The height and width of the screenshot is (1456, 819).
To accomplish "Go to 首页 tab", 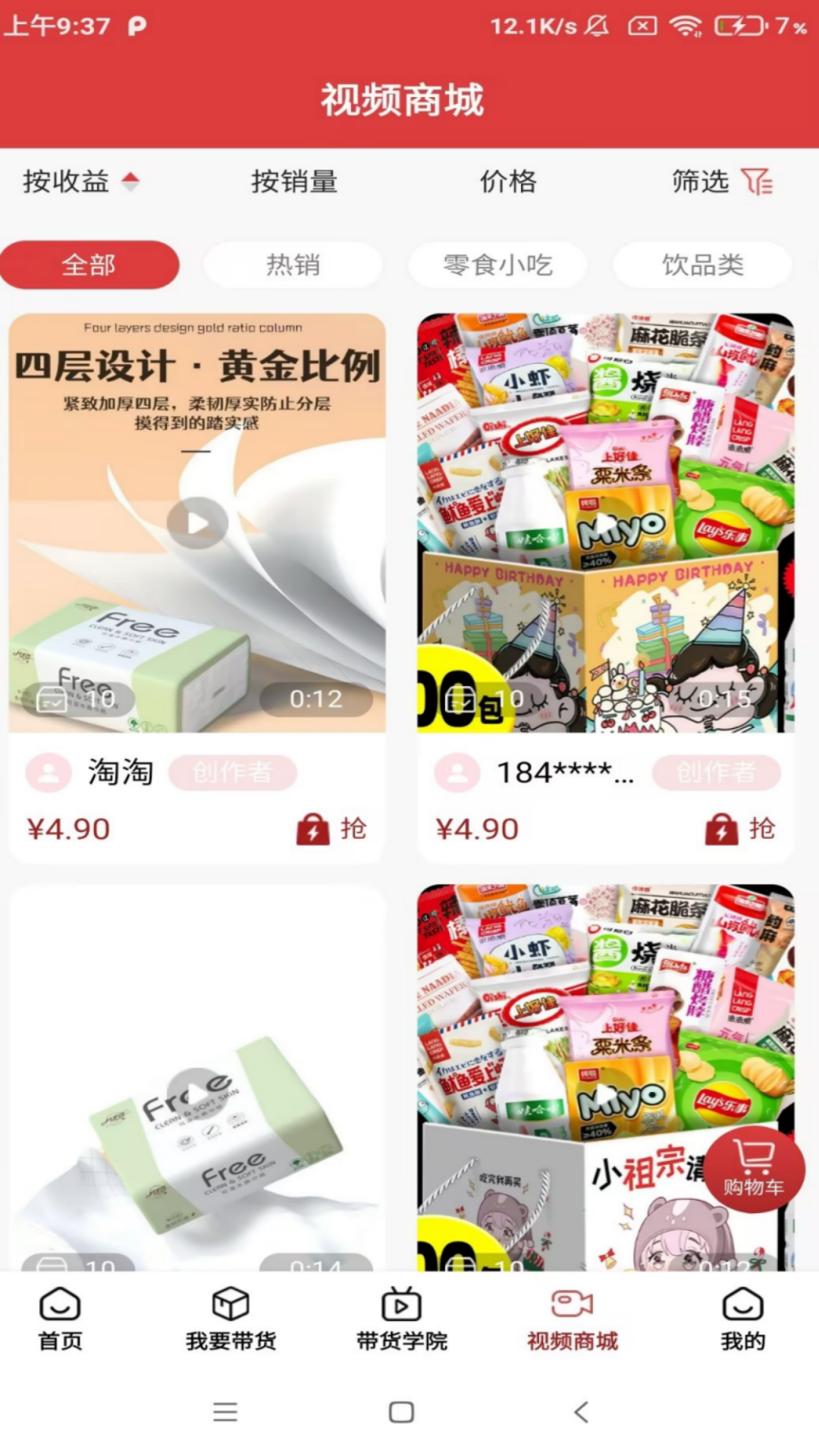I will click(61, 1319).
